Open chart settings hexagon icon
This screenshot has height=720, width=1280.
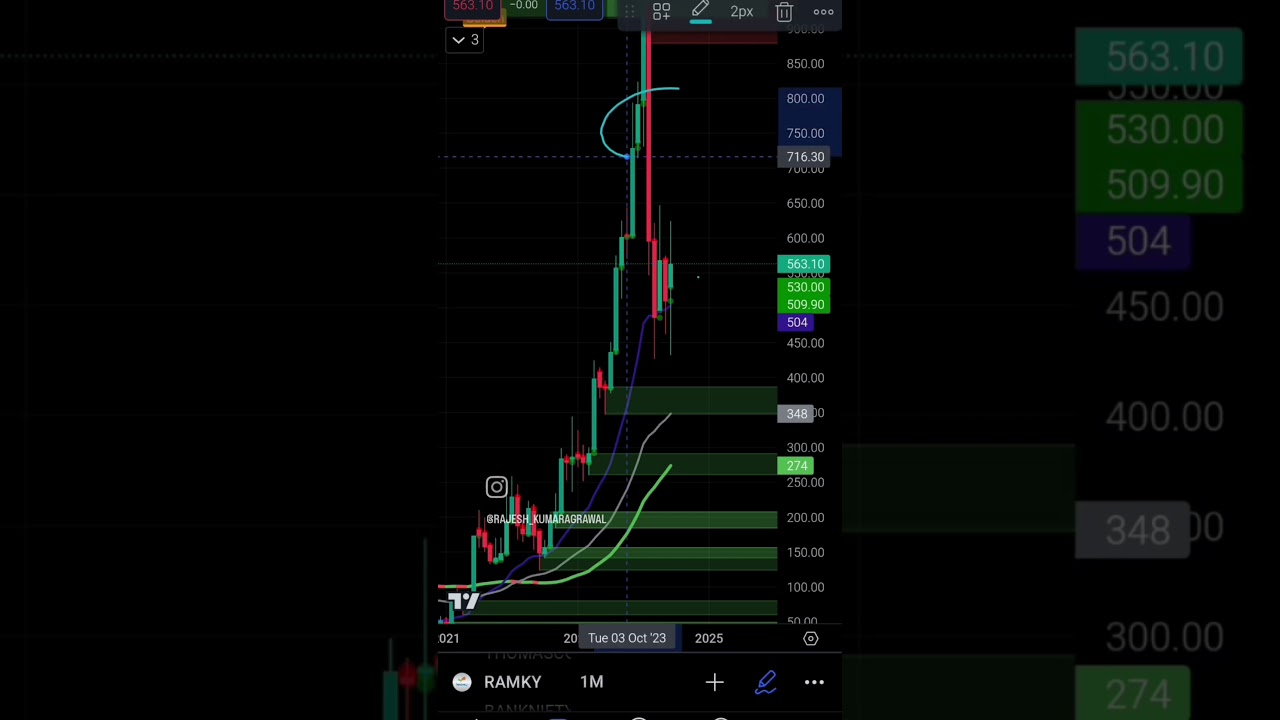(811, 638)
